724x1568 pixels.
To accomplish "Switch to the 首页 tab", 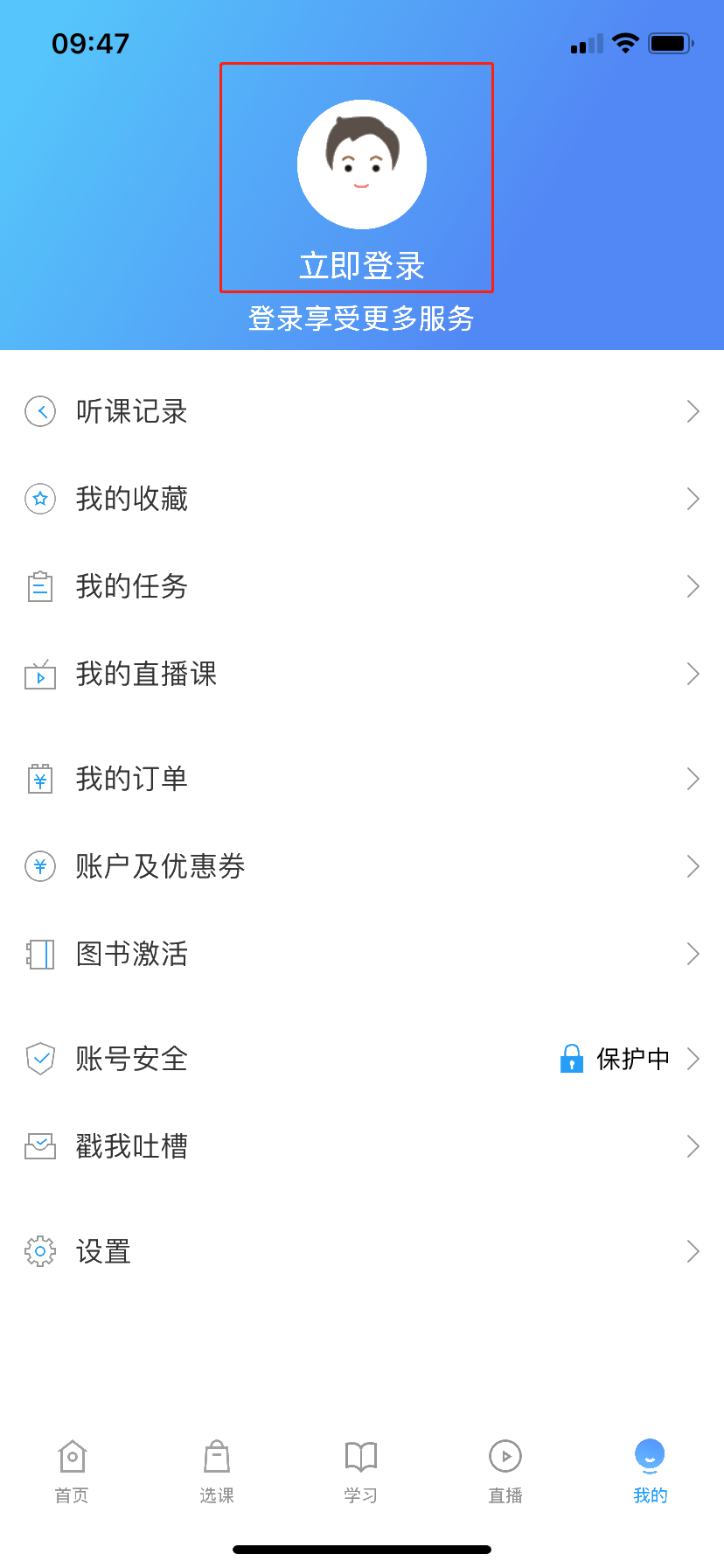I will click(x=72, y=1470).
